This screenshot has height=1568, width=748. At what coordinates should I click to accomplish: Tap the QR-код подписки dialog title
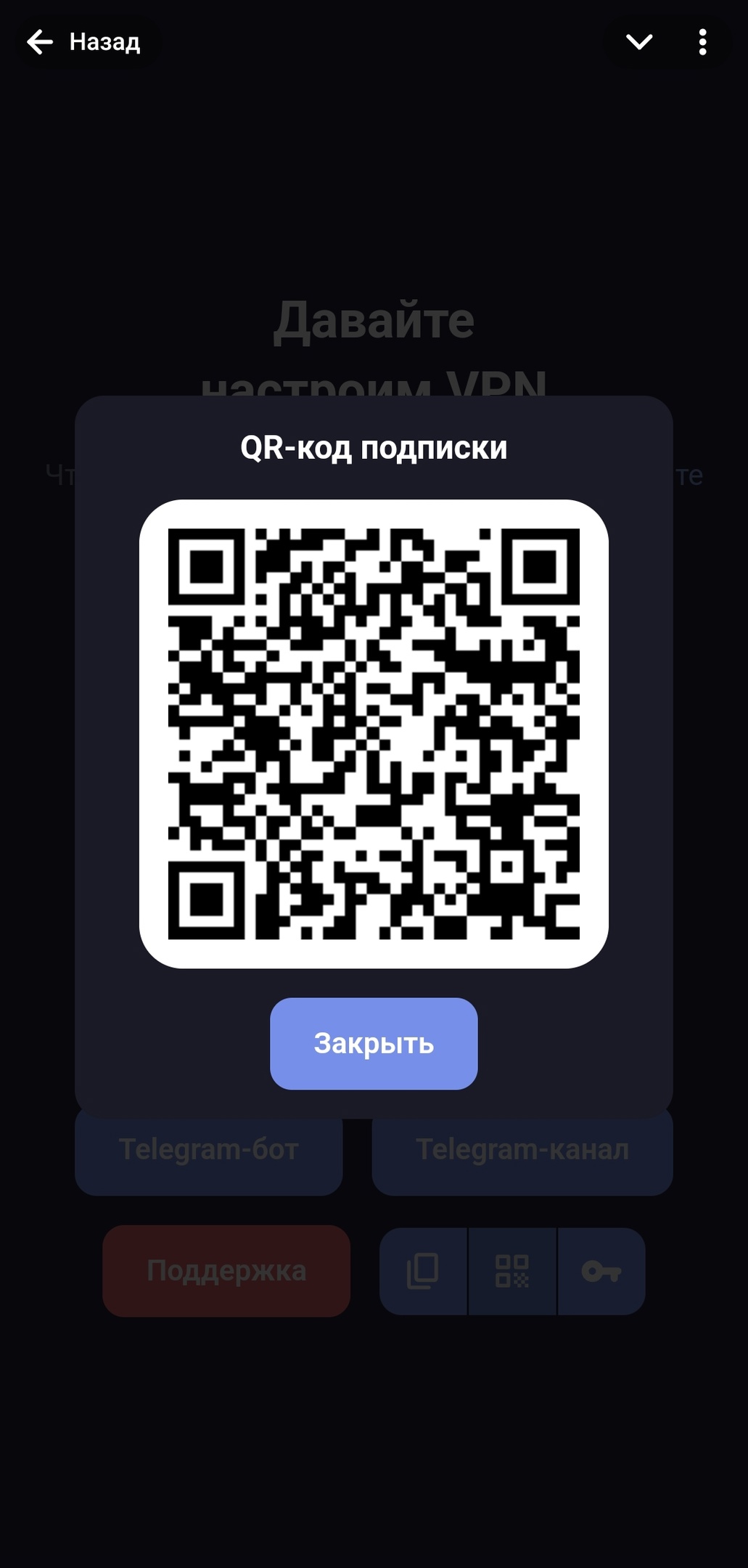(x=374, y=448)
